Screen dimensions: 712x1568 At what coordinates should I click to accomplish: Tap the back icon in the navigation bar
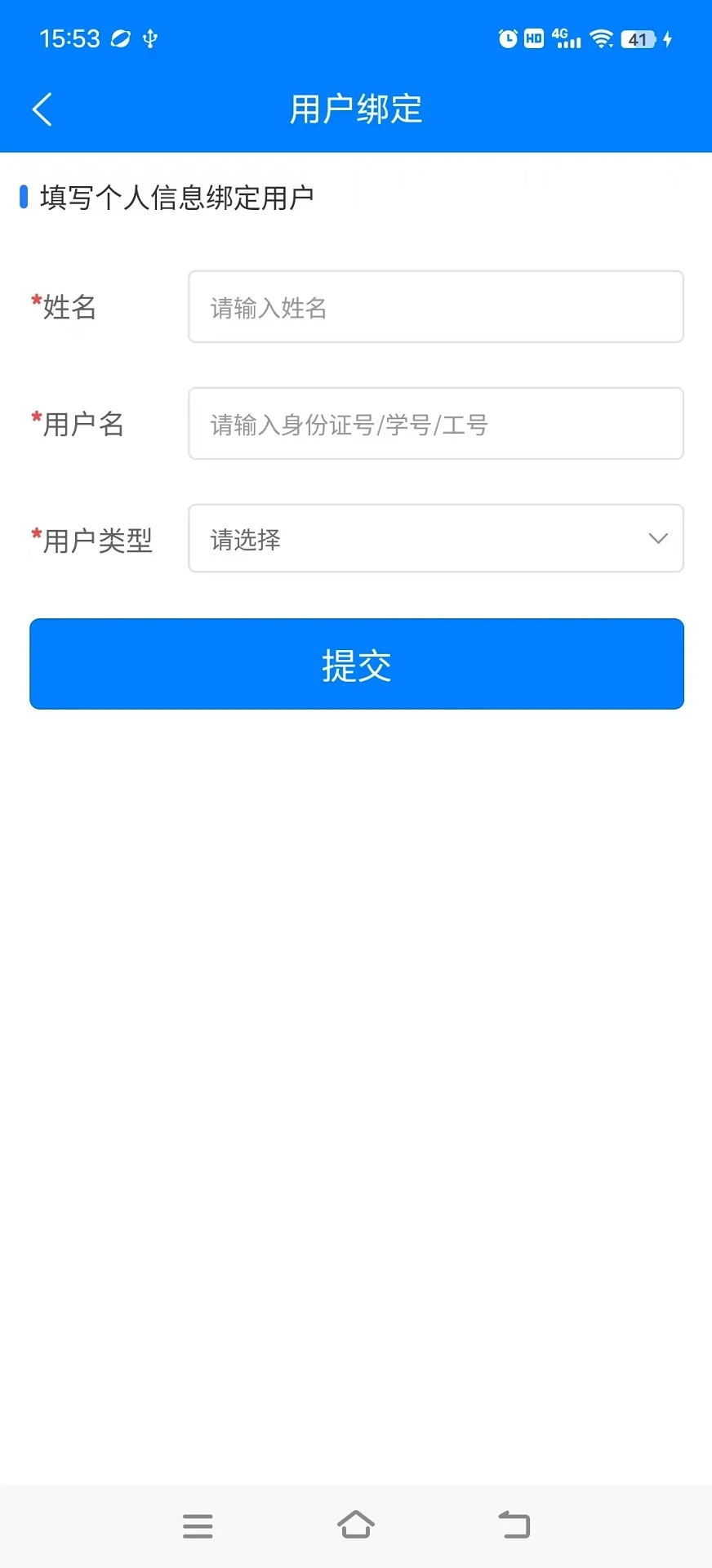(514, 1524)
